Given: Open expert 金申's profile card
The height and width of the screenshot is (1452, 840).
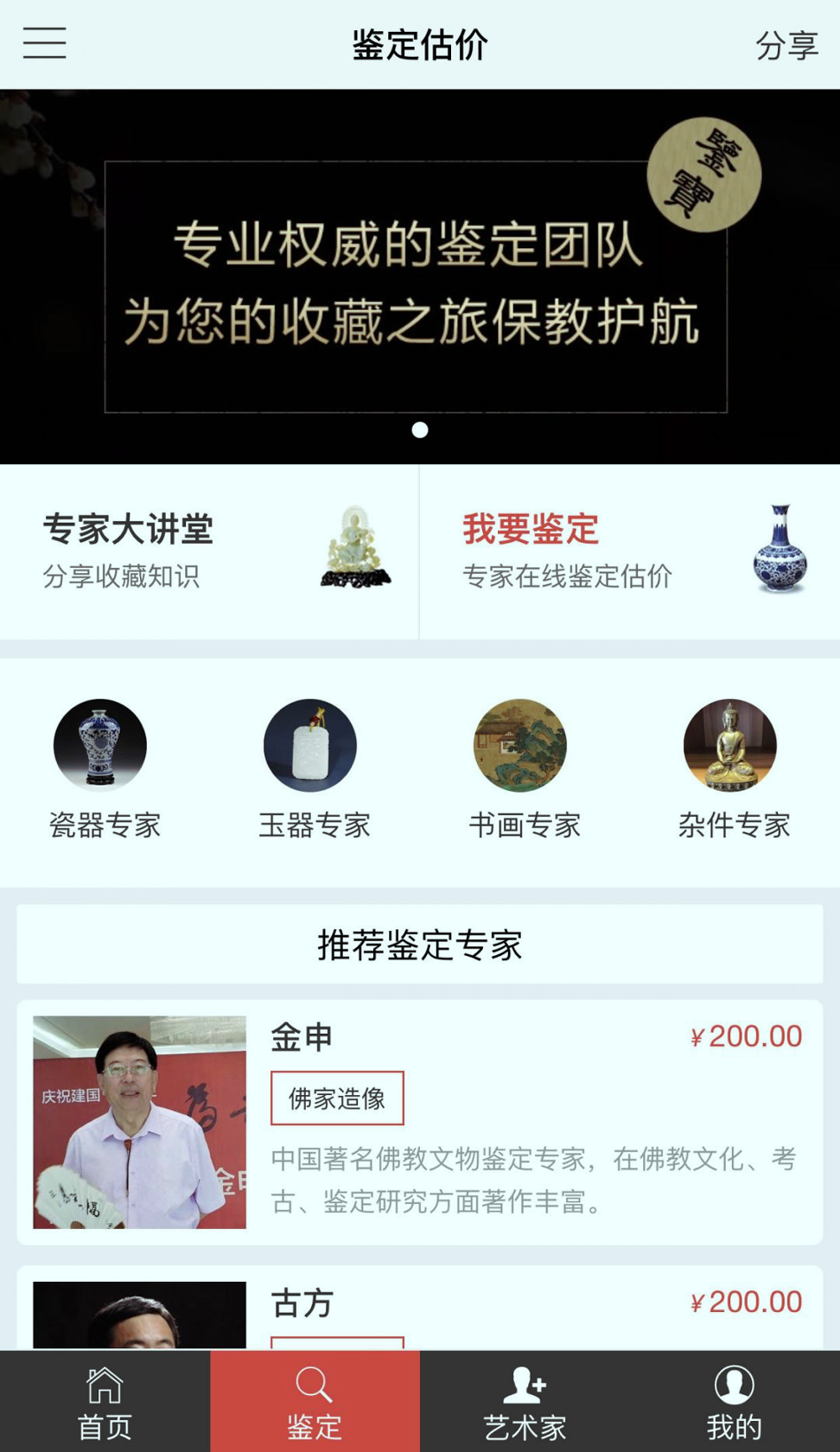Looking at the screenshot, I should point(420,1122).
